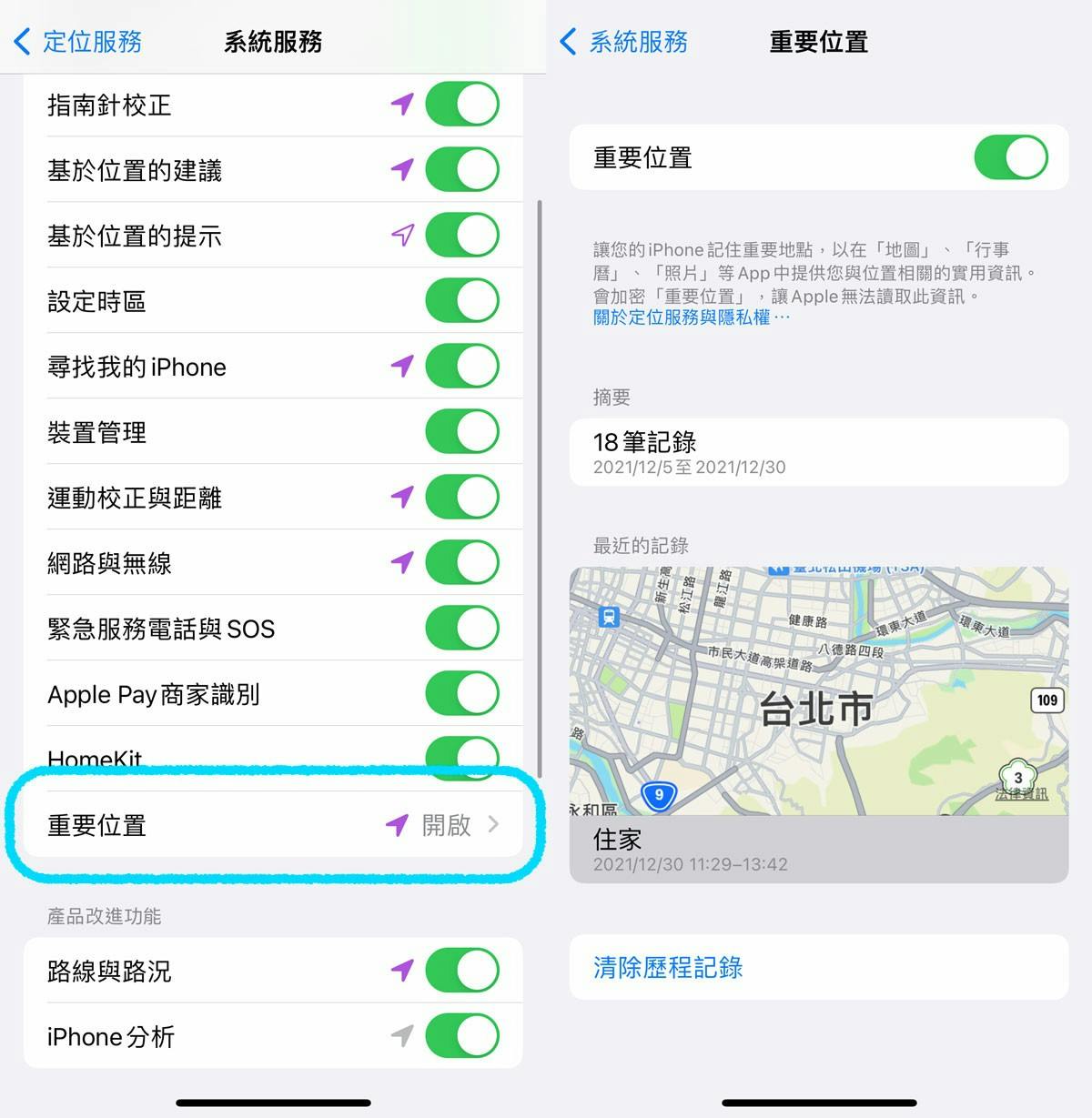Go back to 定位服務
Viewport: 1092px width, 1118px height.
[78, 42]
